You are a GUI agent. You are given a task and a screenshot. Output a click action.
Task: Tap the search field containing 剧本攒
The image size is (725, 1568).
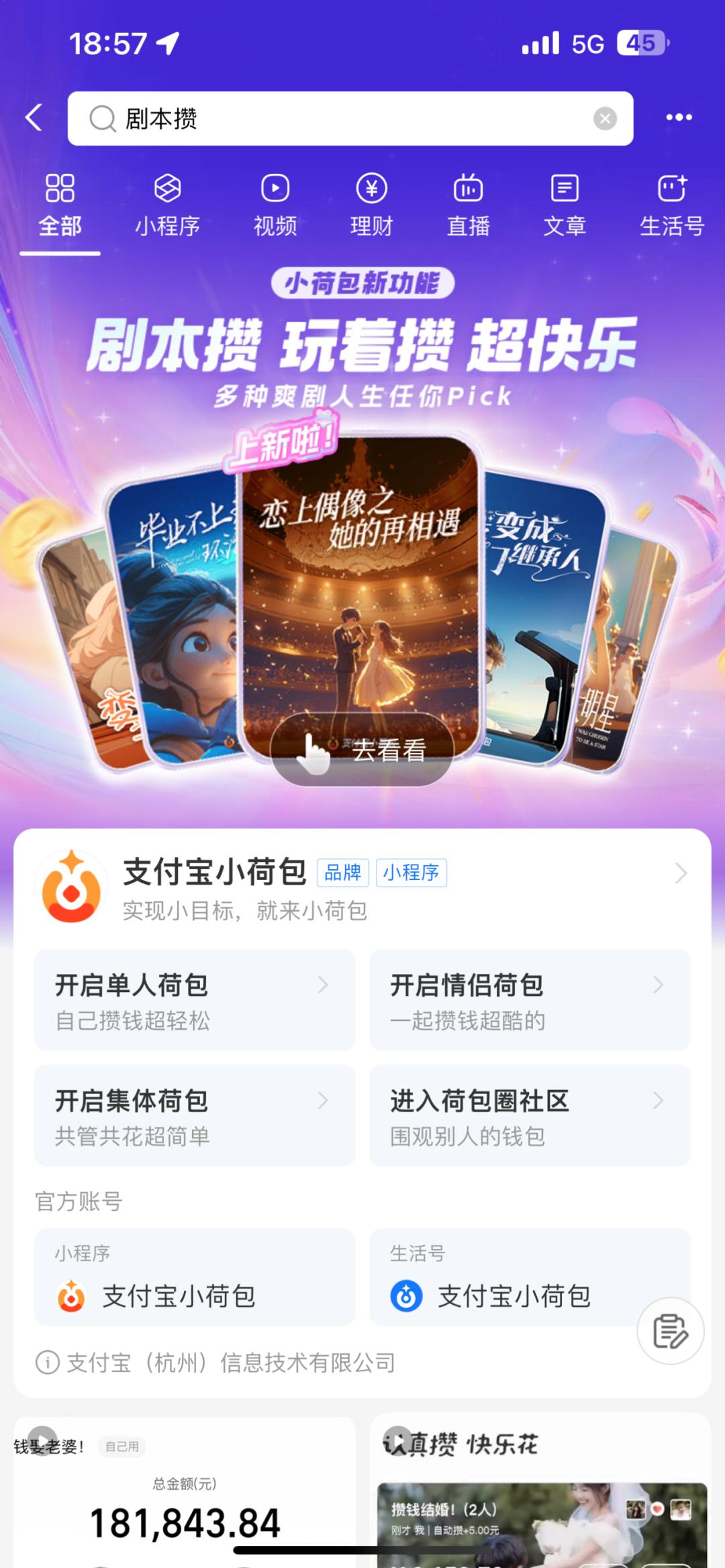point(336,119)
